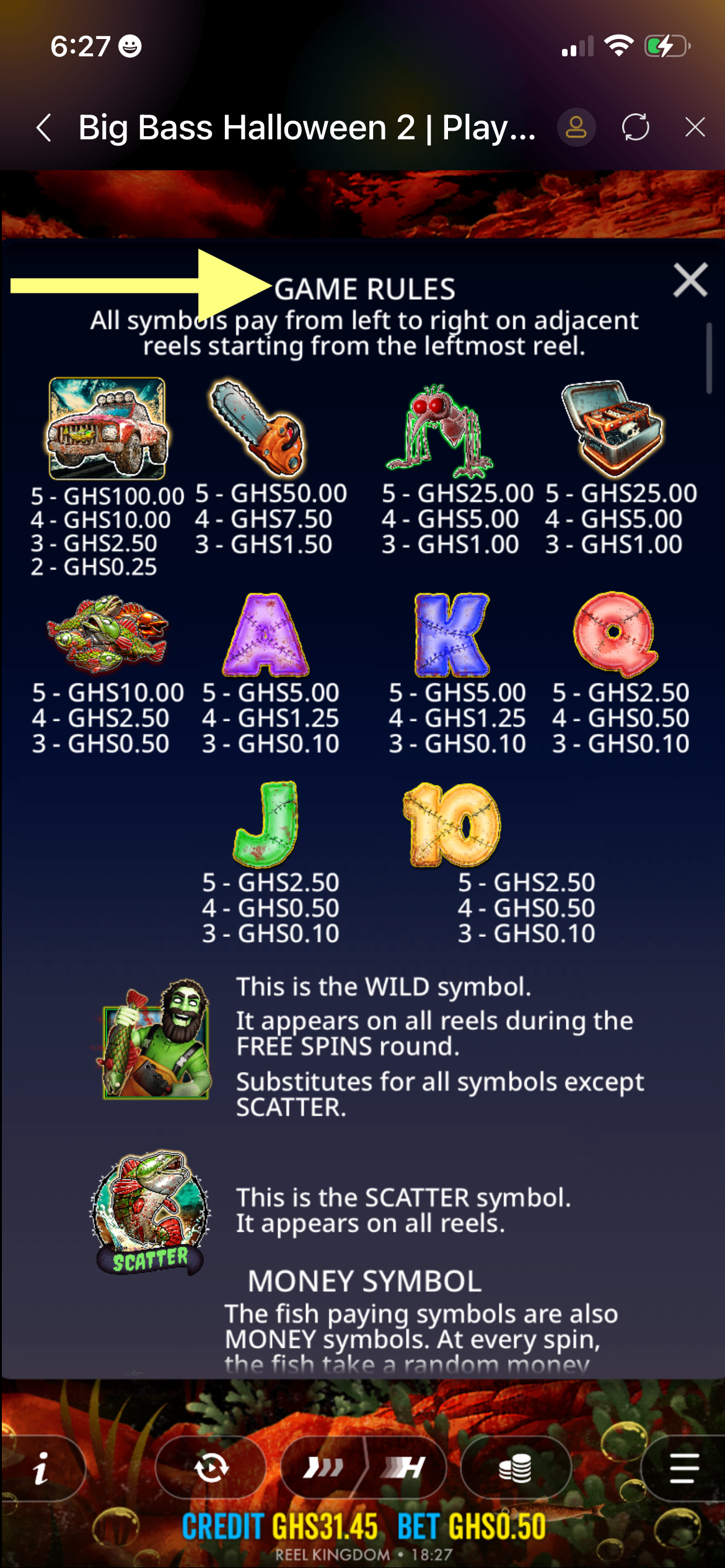Close the game browser window
The height and width of the screenshot is (1568, 725).
695,128
